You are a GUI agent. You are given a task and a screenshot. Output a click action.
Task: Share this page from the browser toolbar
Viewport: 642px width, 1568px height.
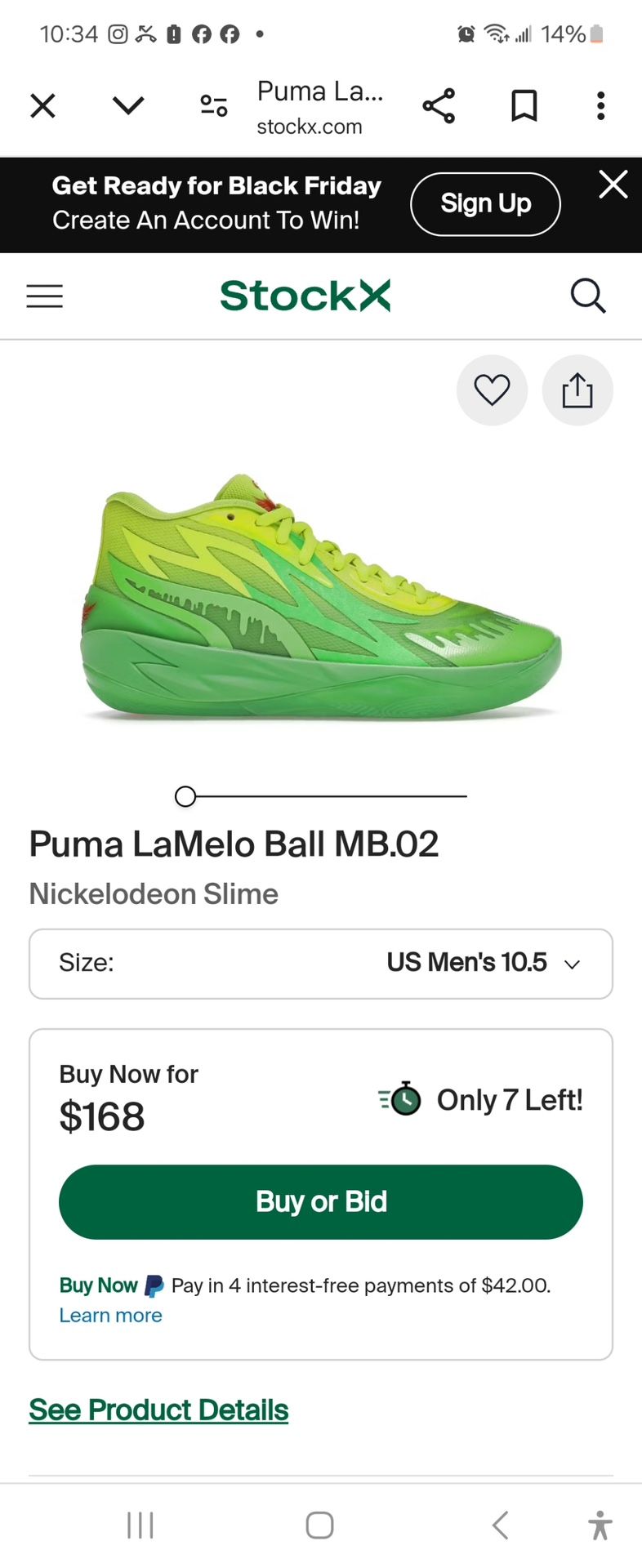point(439,106)
